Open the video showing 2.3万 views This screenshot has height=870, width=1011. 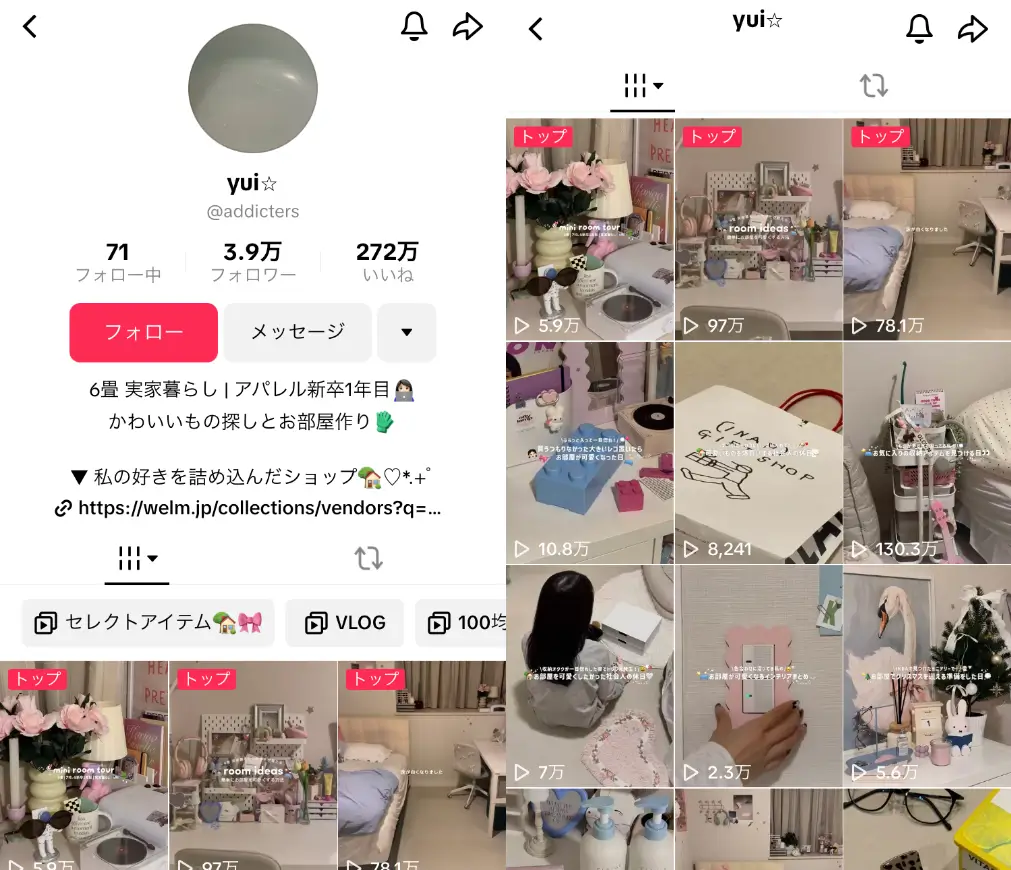(x=758, y=676)
